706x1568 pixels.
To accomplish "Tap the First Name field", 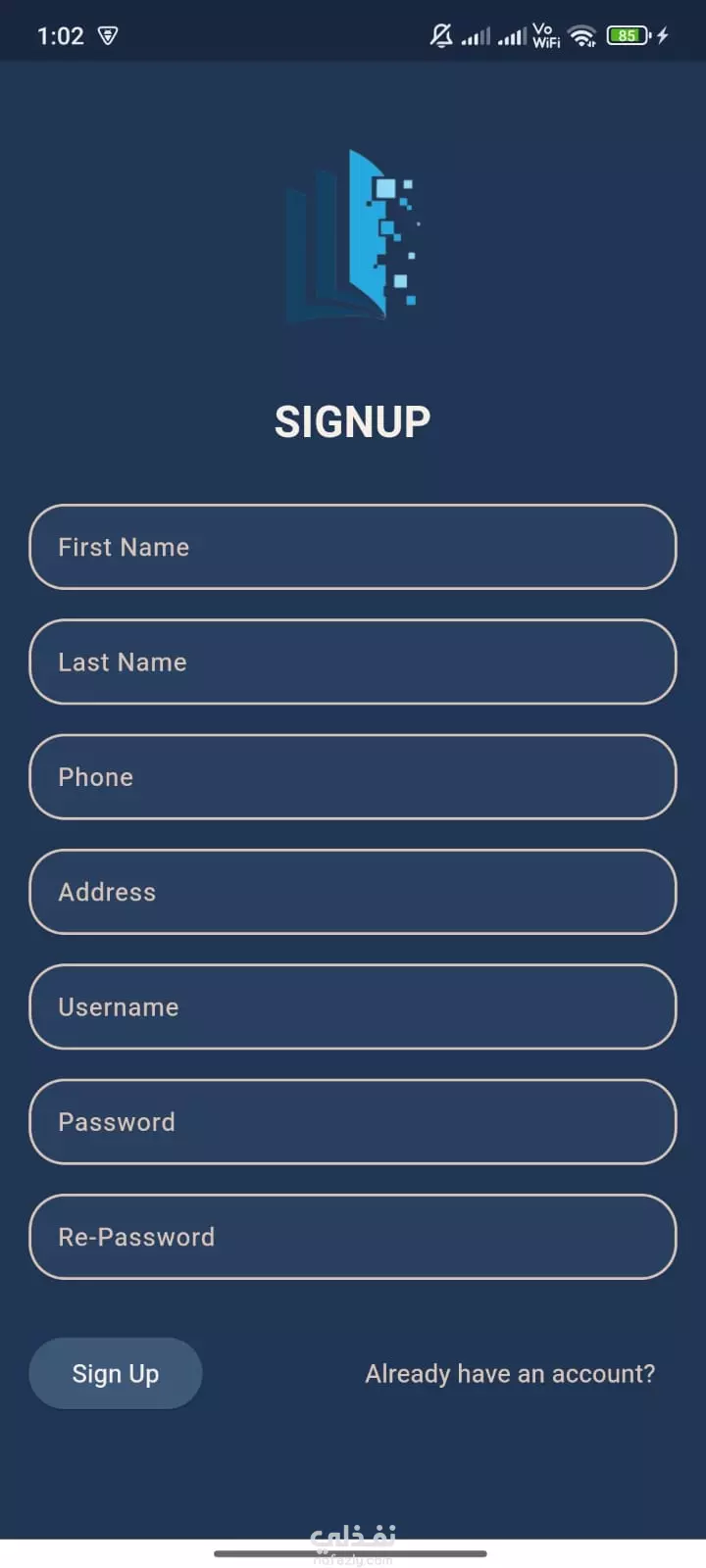I will point(353,547).
